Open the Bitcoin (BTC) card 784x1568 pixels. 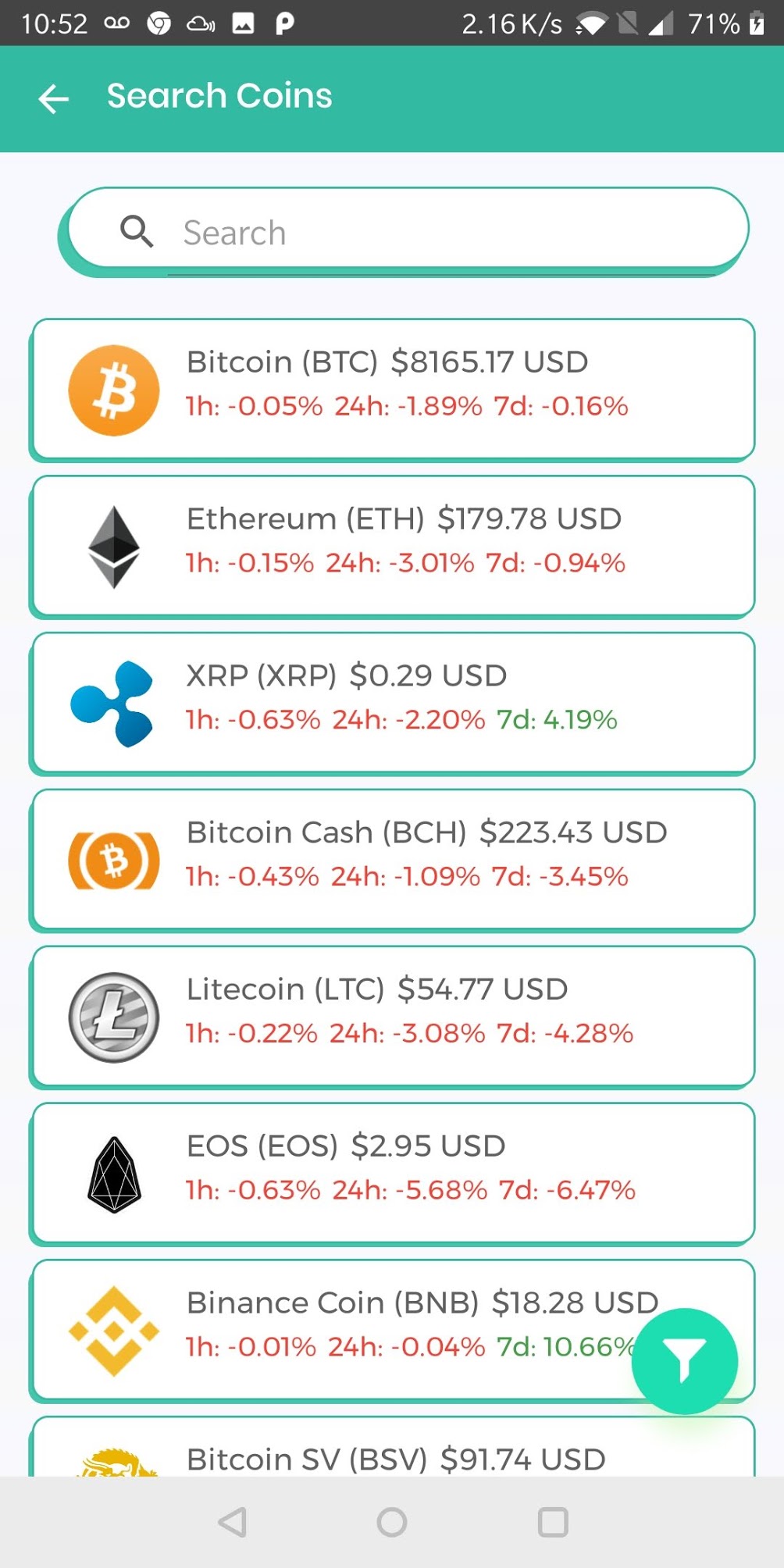click(393, 390)
